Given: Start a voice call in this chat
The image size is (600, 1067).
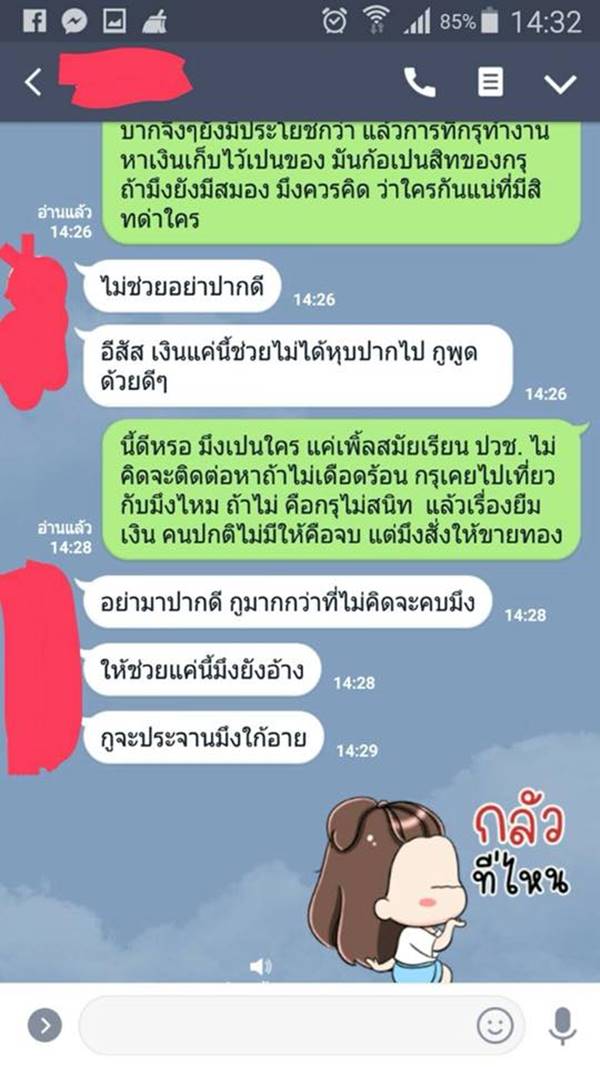Looking at the screenshot, I should 420,82.
